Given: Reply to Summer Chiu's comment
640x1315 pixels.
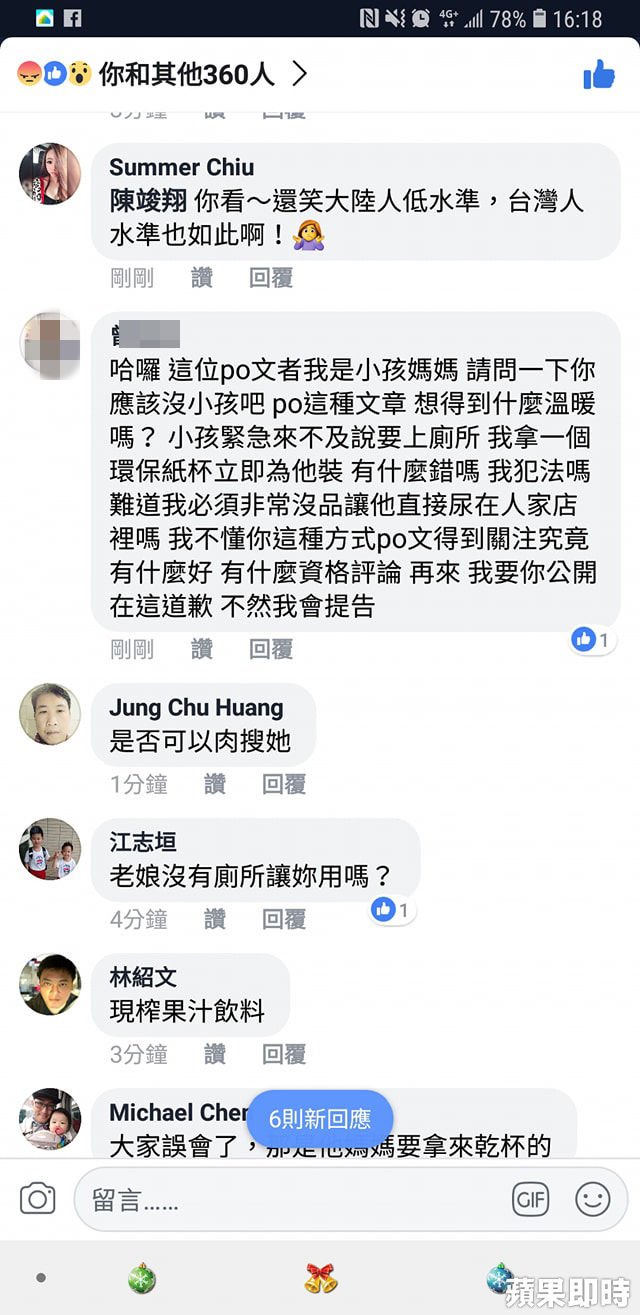Looking at the screenshot, I should click(270, 278).
